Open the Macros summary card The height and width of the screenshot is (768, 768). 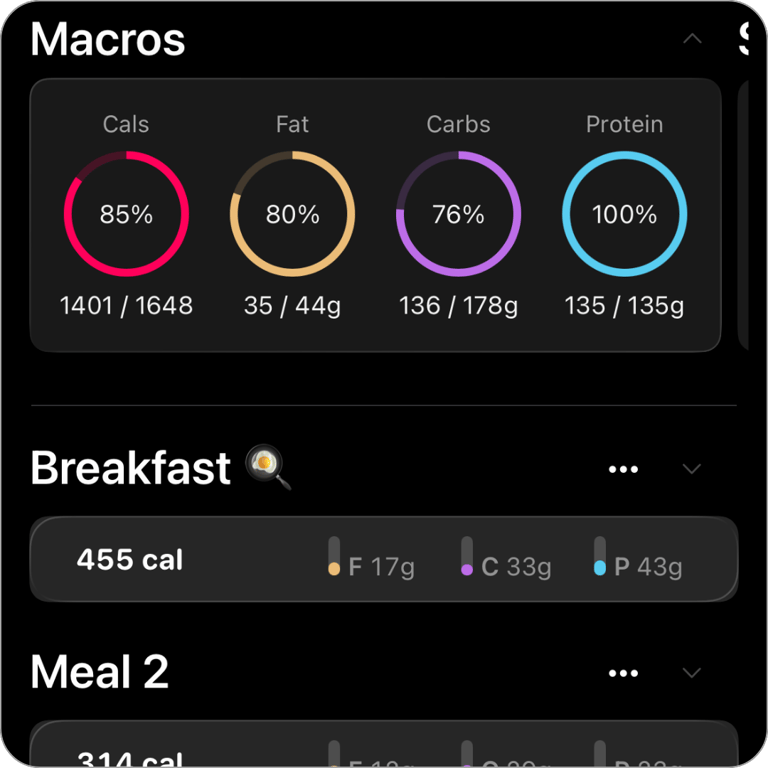pyautogui.click(x=375, y=215)
